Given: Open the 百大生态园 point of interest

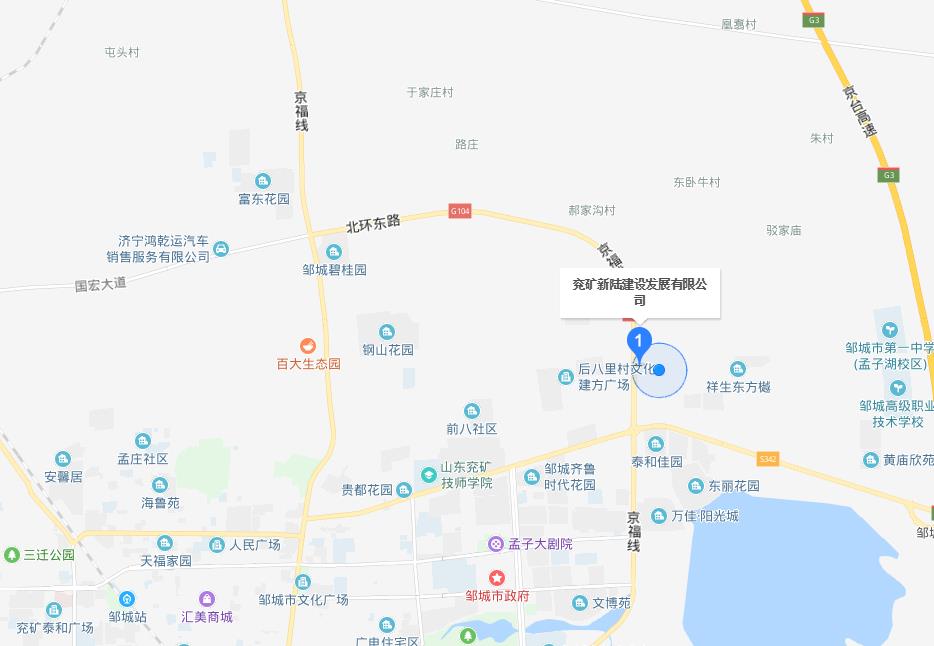Looking at the screenshot, I should coord(309,345).
